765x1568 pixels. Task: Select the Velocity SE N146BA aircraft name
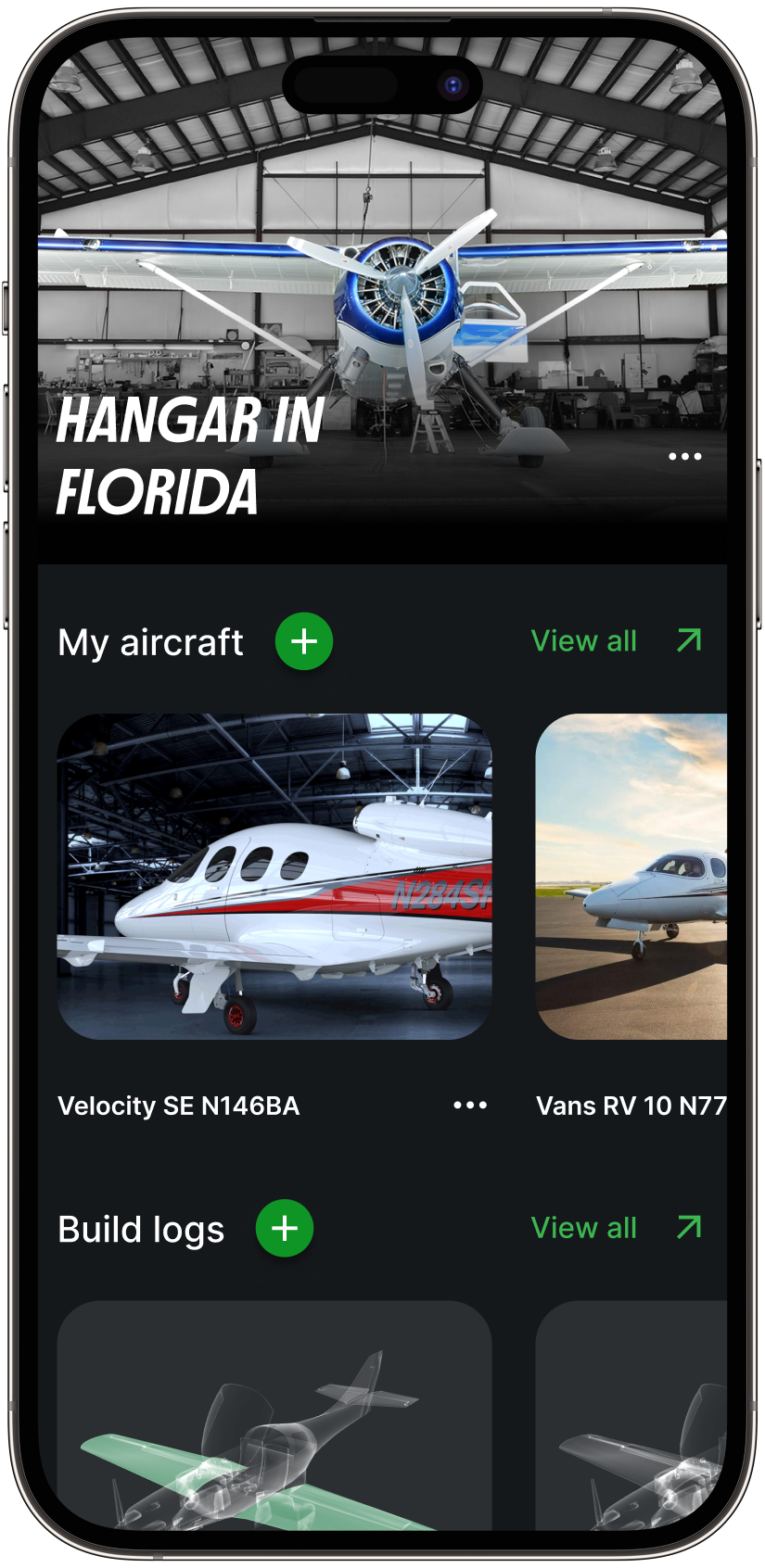pos(178,1105)
